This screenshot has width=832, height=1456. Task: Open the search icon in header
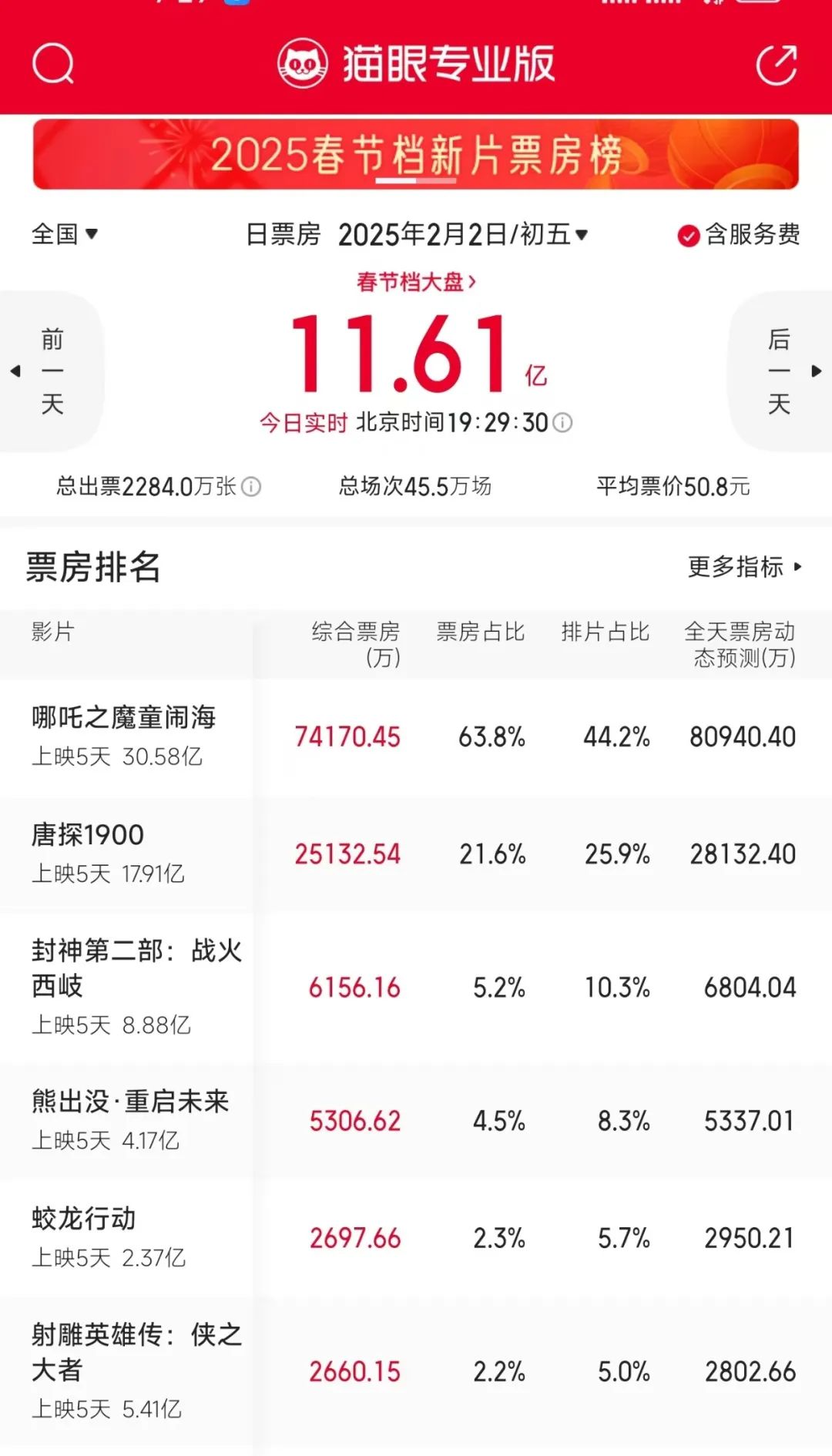tap(52, 64)
